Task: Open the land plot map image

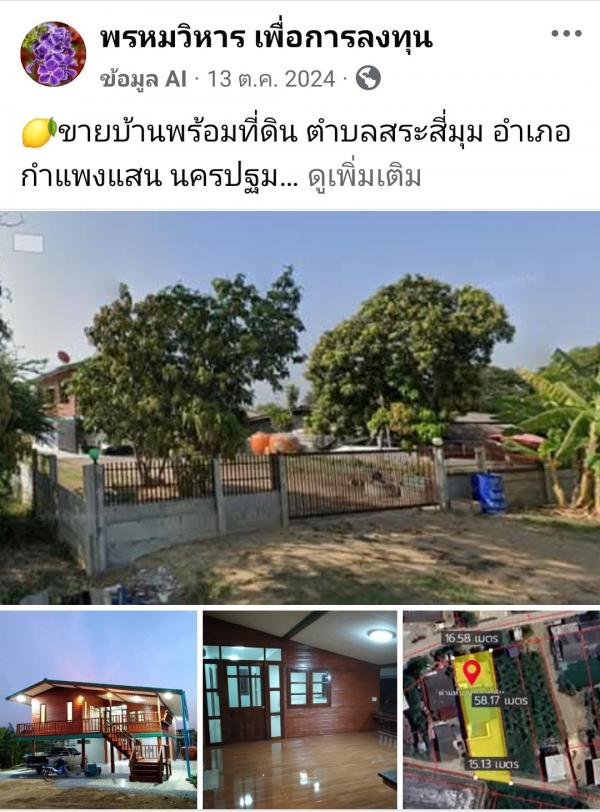Action: point(501,710)
